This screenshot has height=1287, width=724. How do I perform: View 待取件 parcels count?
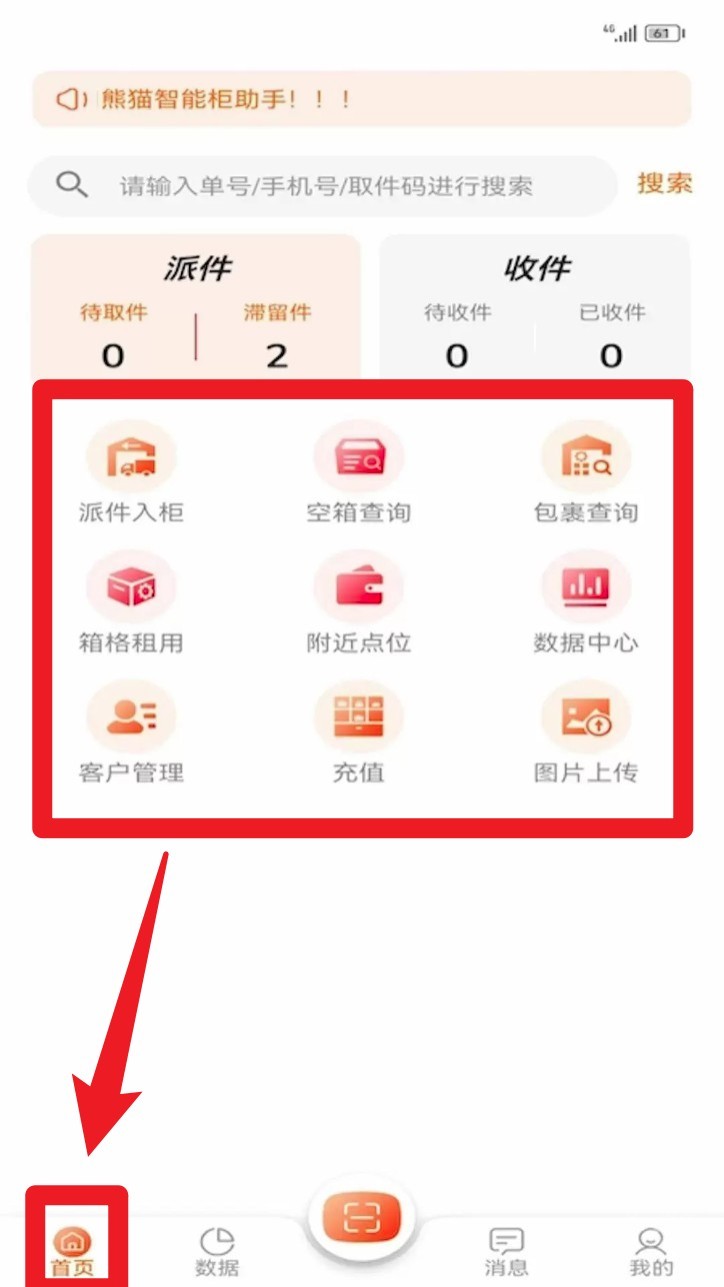[x=113, y=336]
